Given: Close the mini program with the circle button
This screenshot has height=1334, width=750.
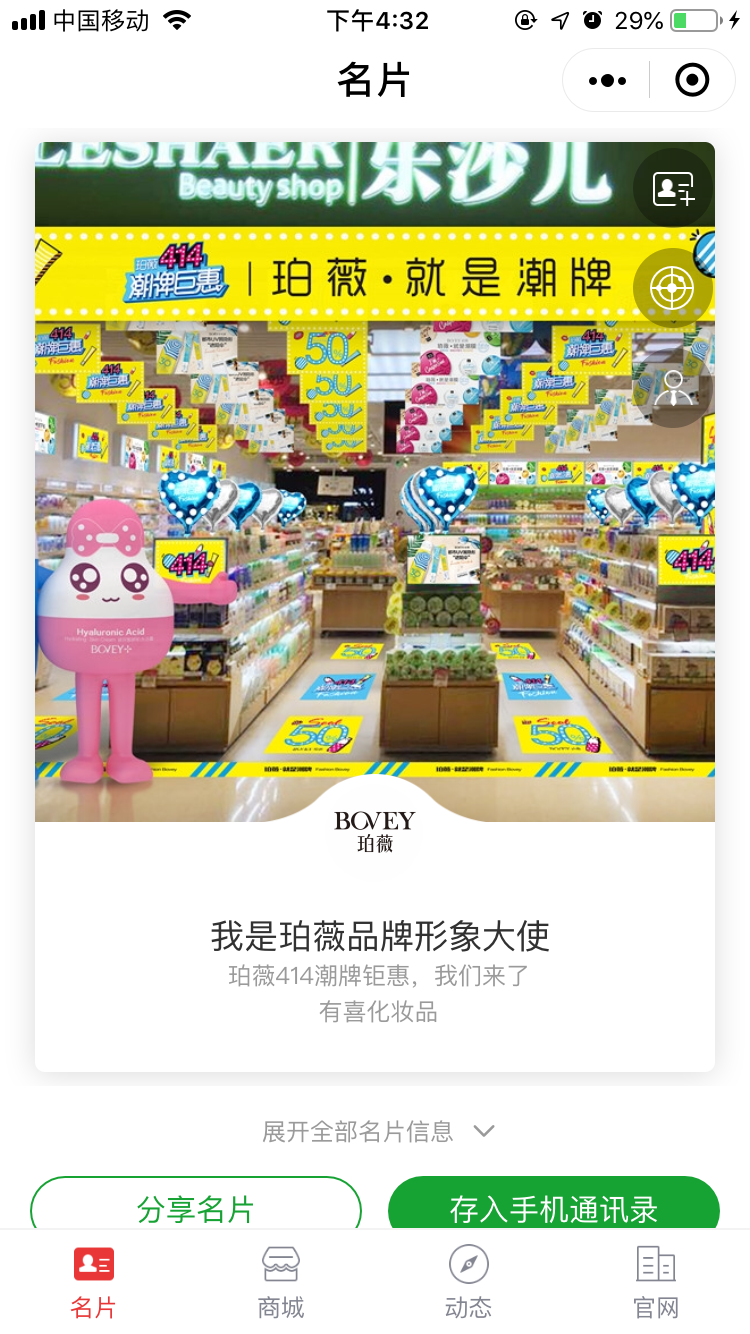Looking at the screenshot, I should [x=692, y=80].
